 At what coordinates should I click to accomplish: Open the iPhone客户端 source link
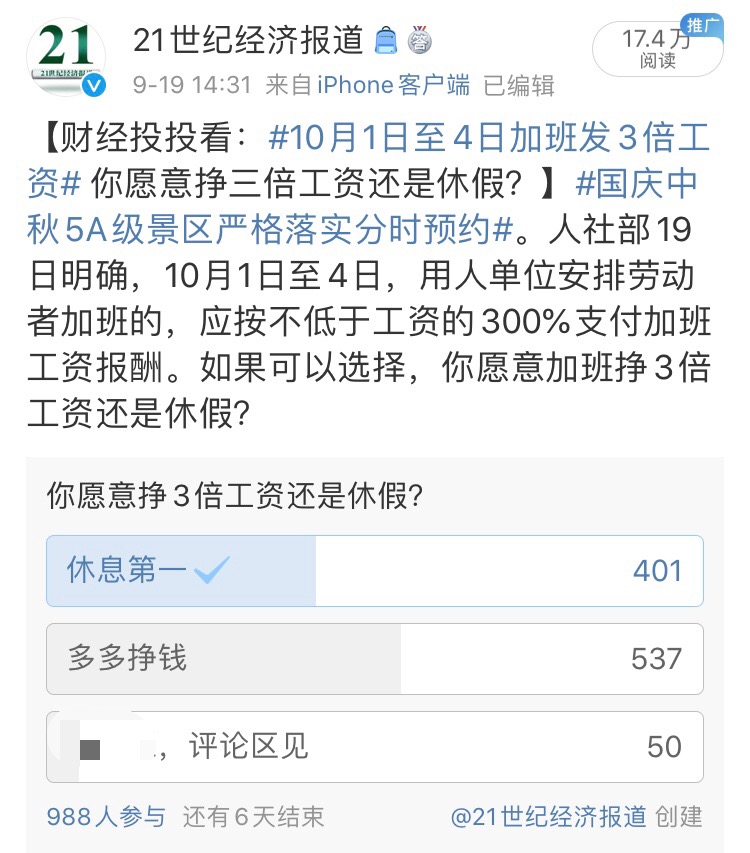tap(393, 85)
